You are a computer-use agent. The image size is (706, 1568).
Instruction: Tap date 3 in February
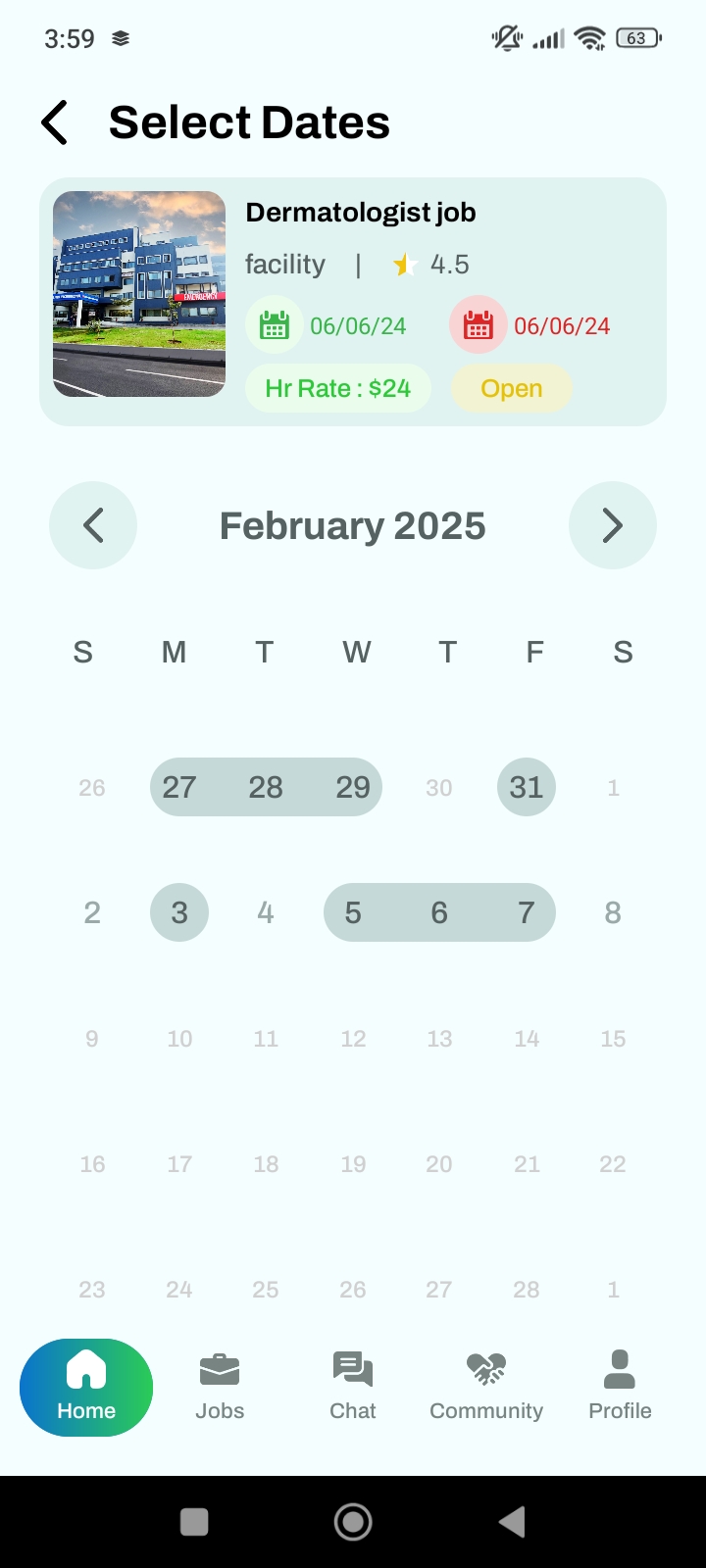tap(179, 912)
